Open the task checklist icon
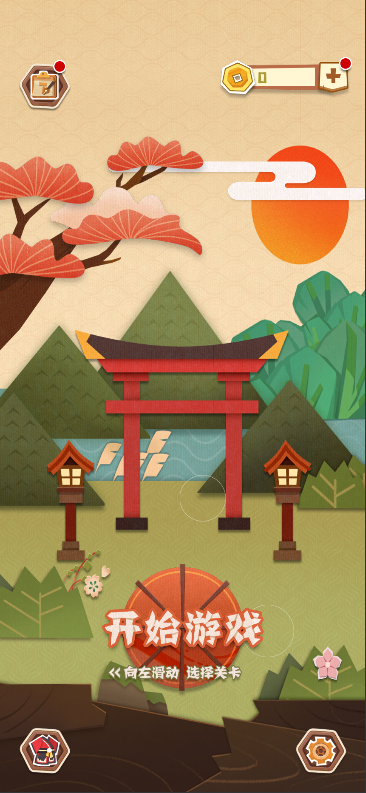366x793 pixels. [44, 86]
